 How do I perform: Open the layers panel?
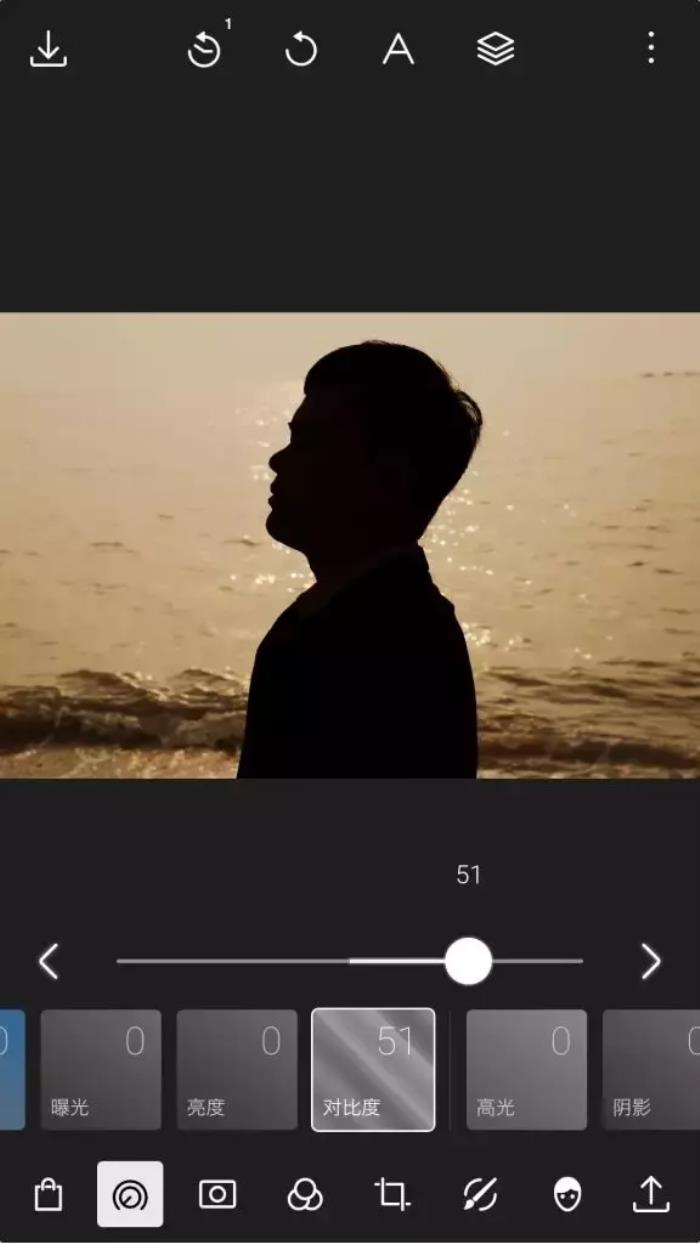pyautogui.click(x=495, y=49)
